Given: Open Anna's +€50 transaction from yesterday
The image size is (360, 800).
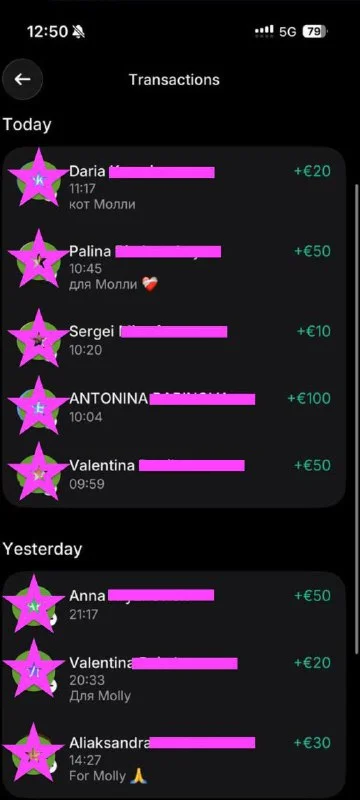Looking at the screenshot, I should point(174,604).
